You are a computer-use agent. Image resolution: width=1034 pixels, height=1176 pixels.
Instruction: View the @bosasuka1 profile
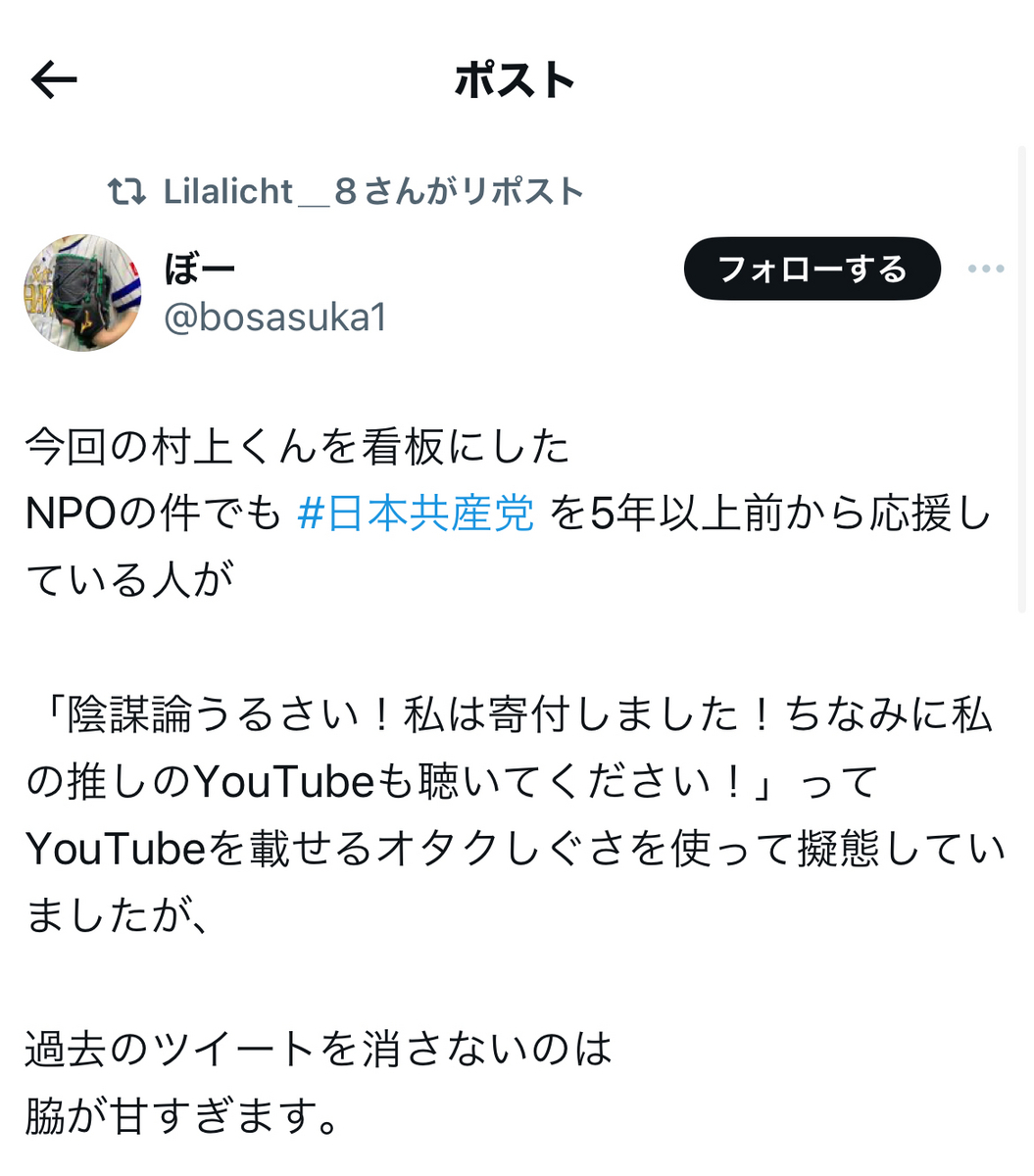coord(275,318)
